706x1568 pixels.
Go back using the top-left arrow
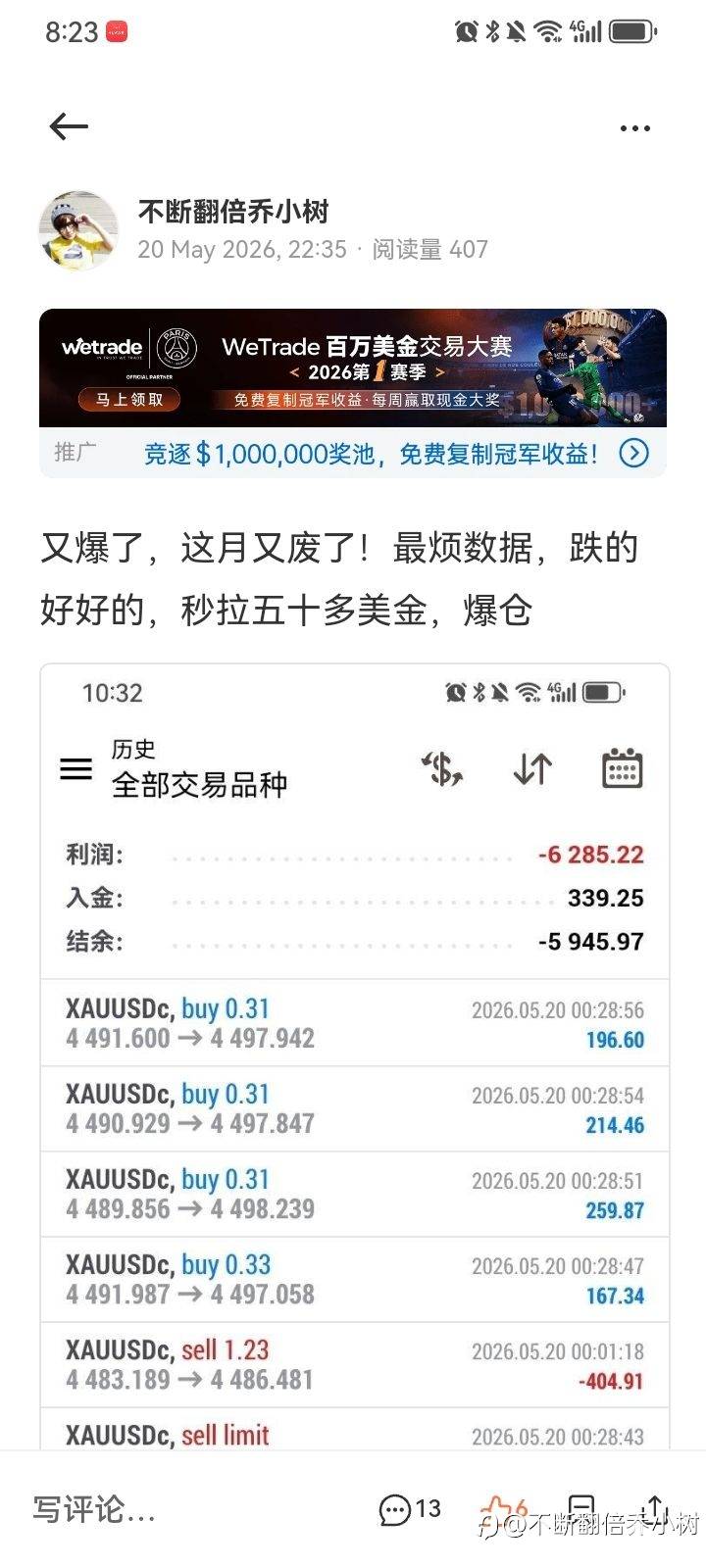click(x=69, y=126)
